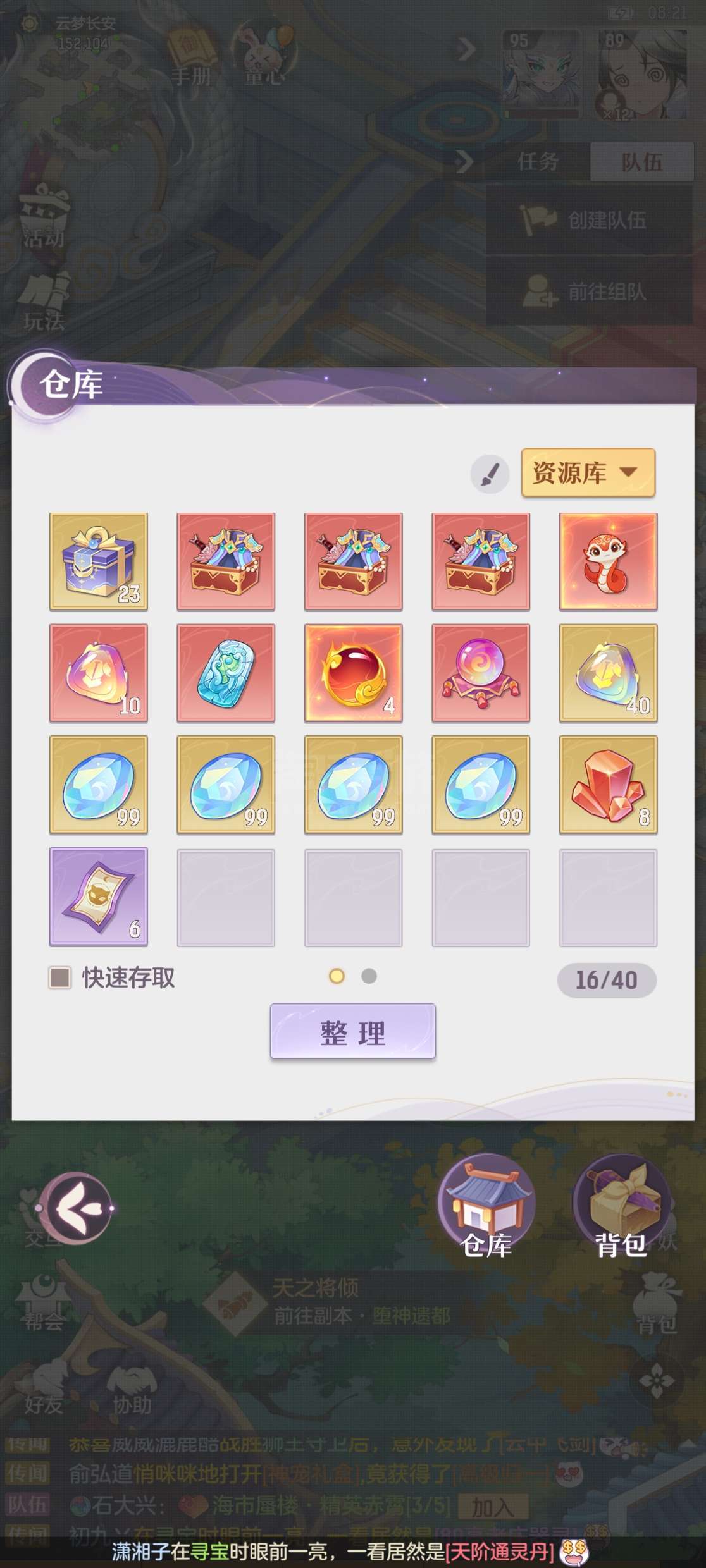Go to the second warehouse page dot
The height and width of the screenshot is (1568, 706).
369,976
